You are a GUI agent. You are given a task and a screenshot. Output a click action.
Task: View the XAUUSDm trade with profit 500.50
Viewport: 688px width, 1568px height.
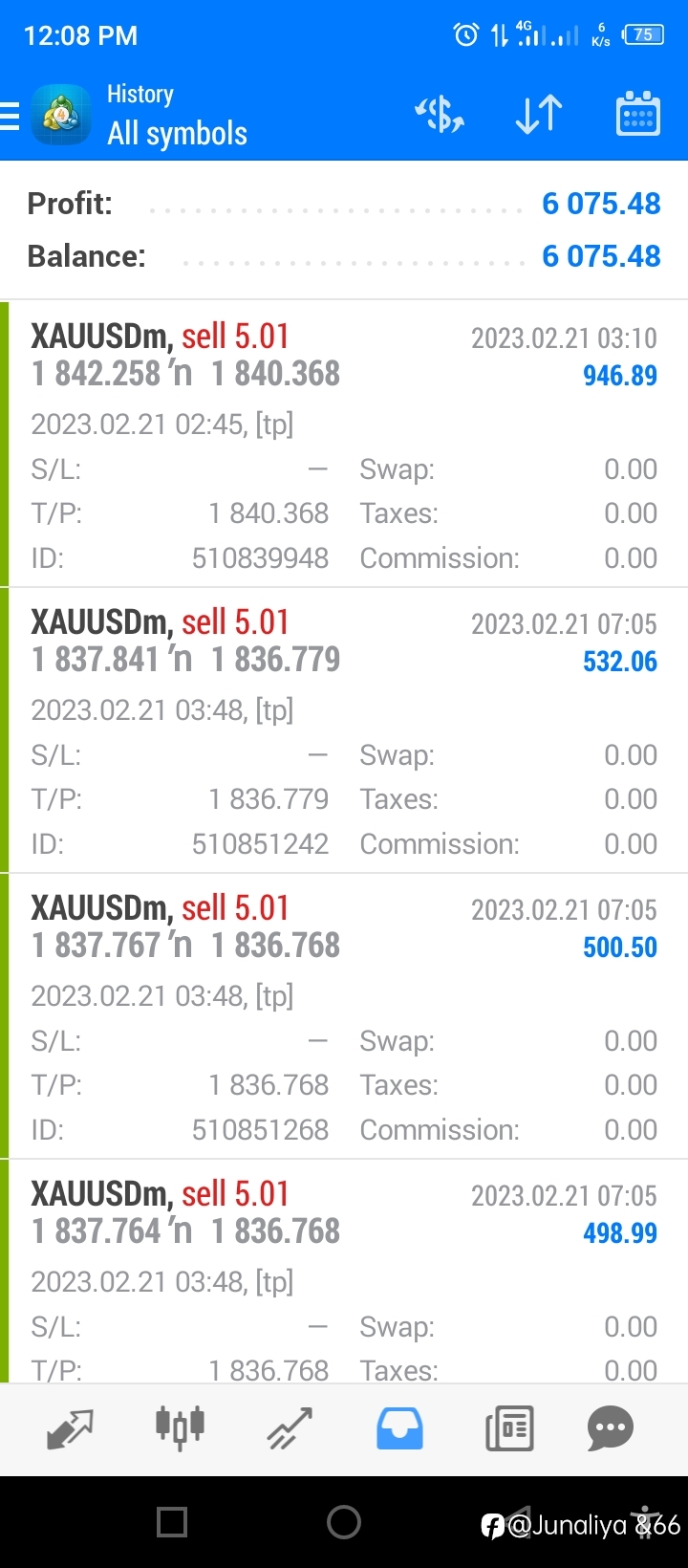344,1015
